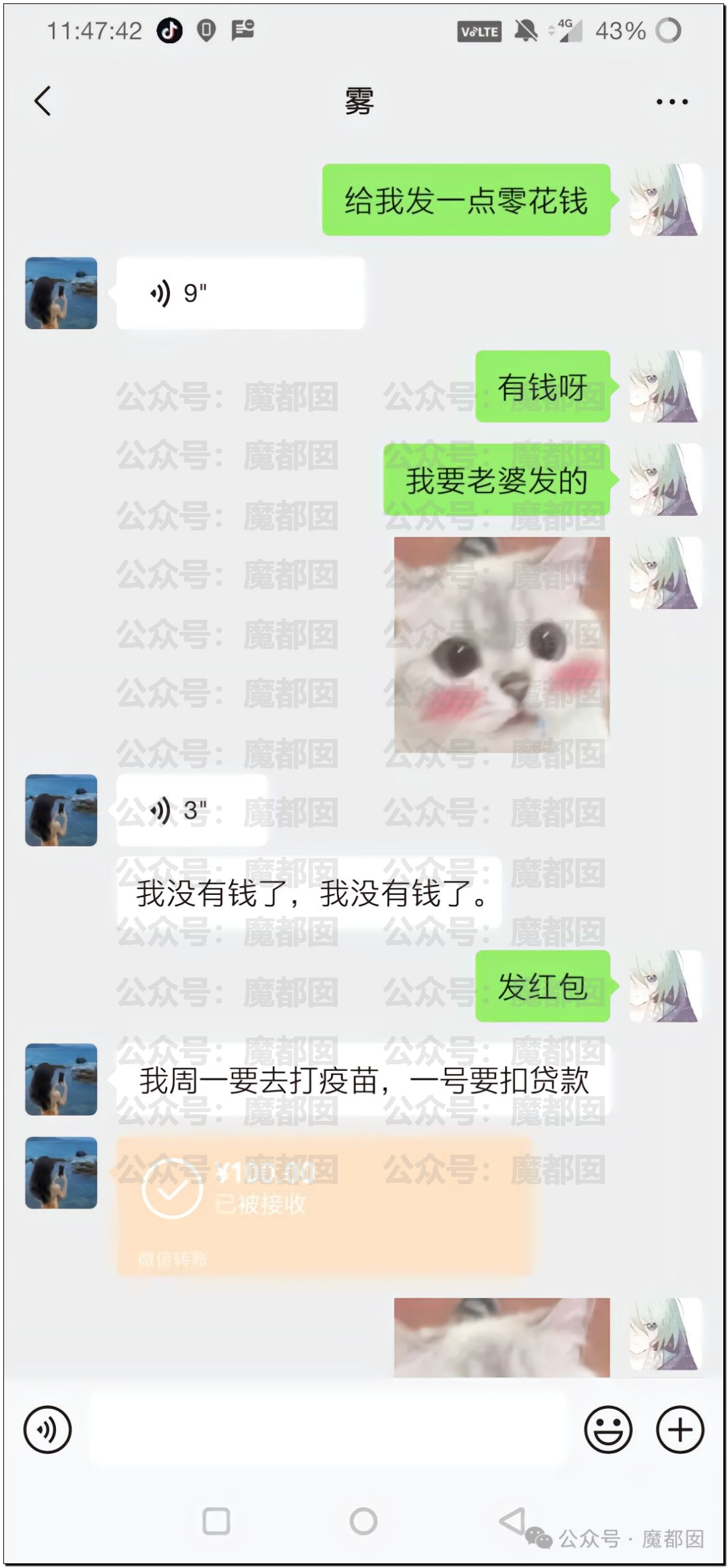
Task: Play the 9-second voice message
Action: (240, 293)
